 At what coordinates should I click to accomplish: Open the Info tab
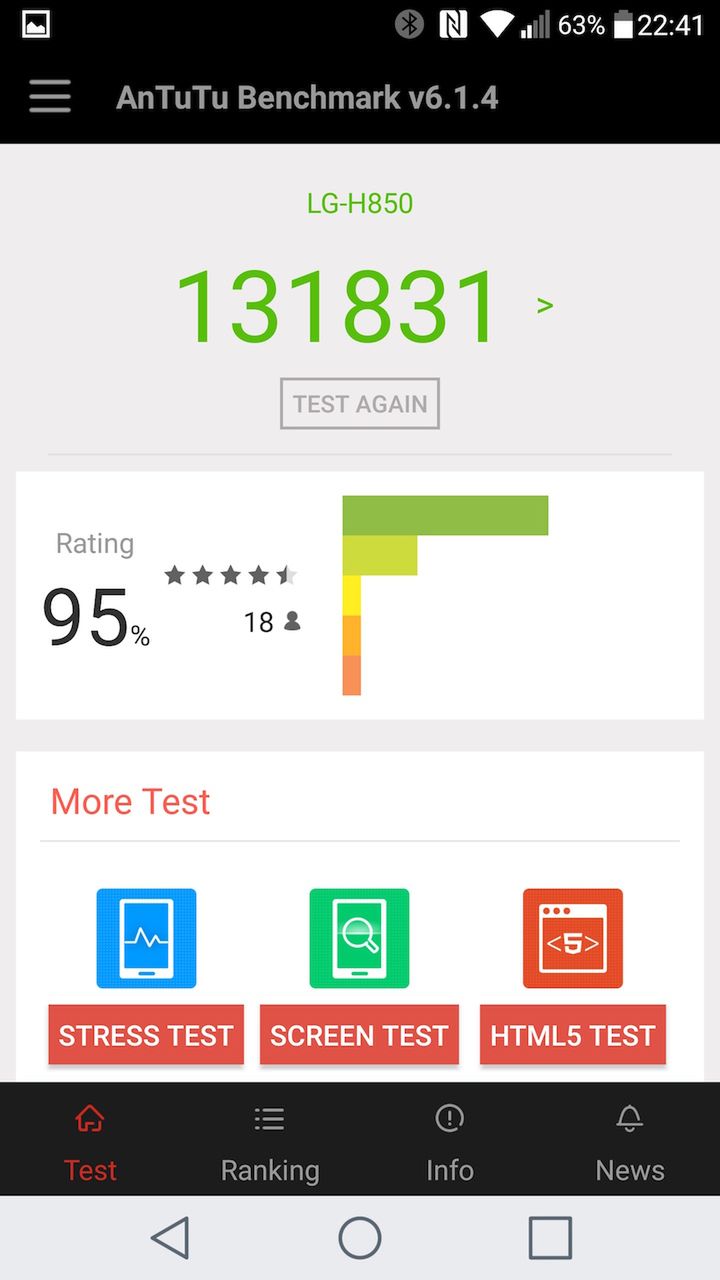pyautogui.click(x=450, y=1144)
